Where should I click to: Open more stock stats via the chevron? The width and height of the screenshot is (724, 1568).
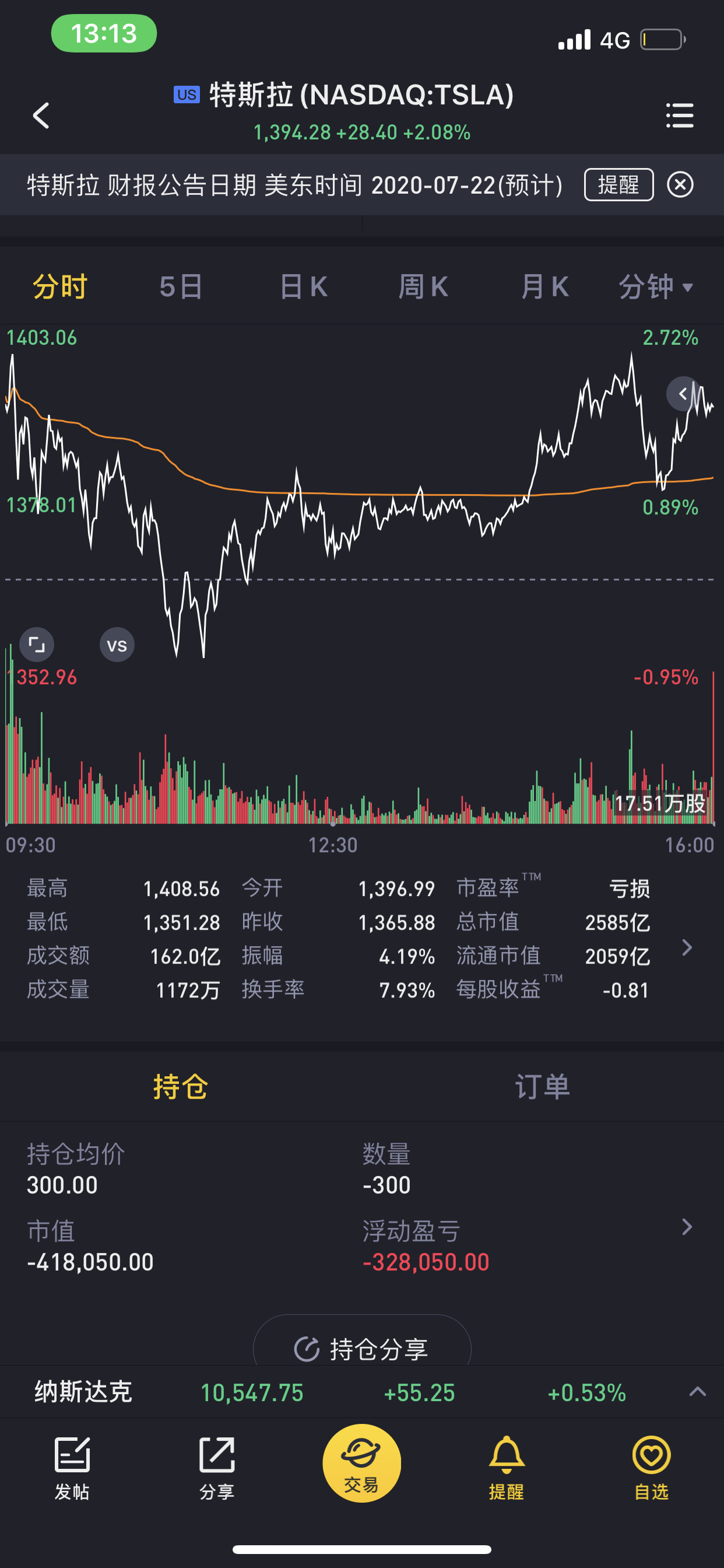tap(687, 947)
